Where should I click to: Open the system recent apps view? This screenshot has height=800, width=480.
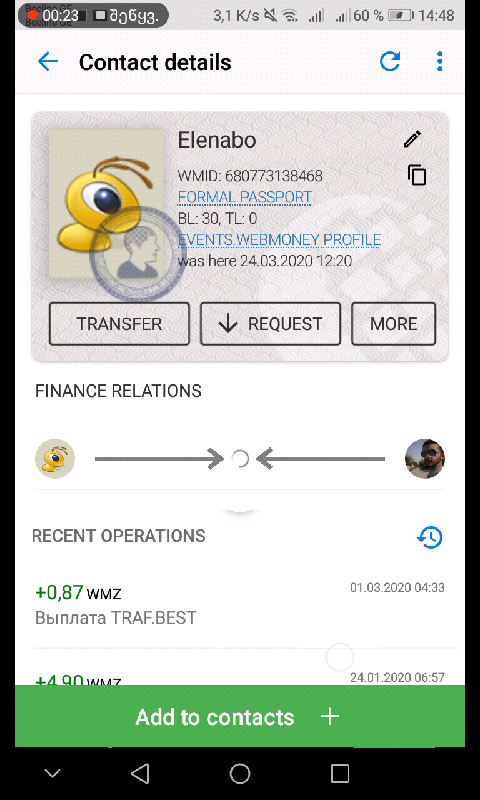[340, 773]
